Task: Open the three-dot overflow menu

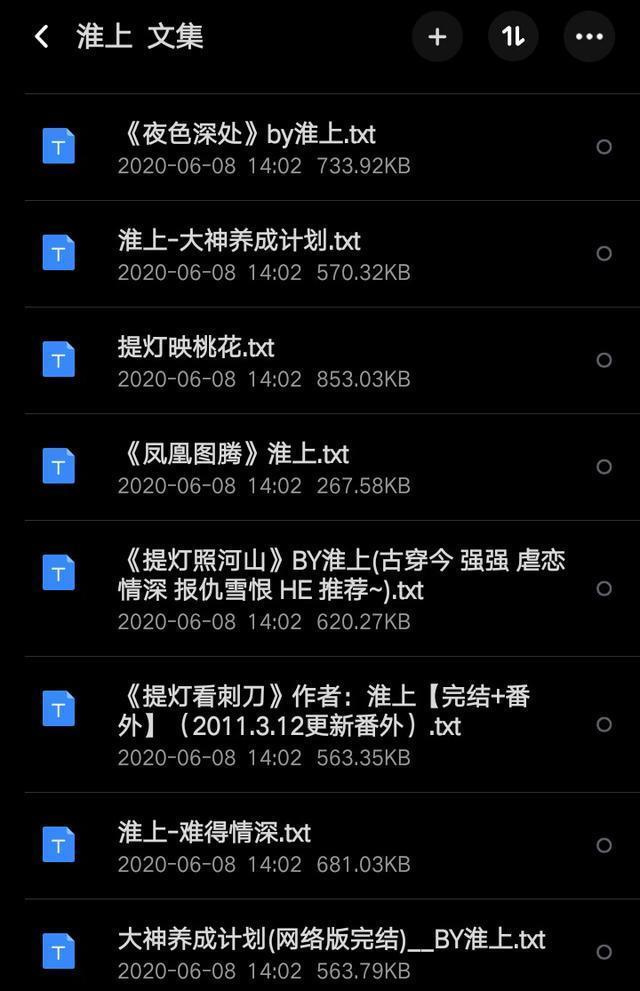Action: click(589, 37)
